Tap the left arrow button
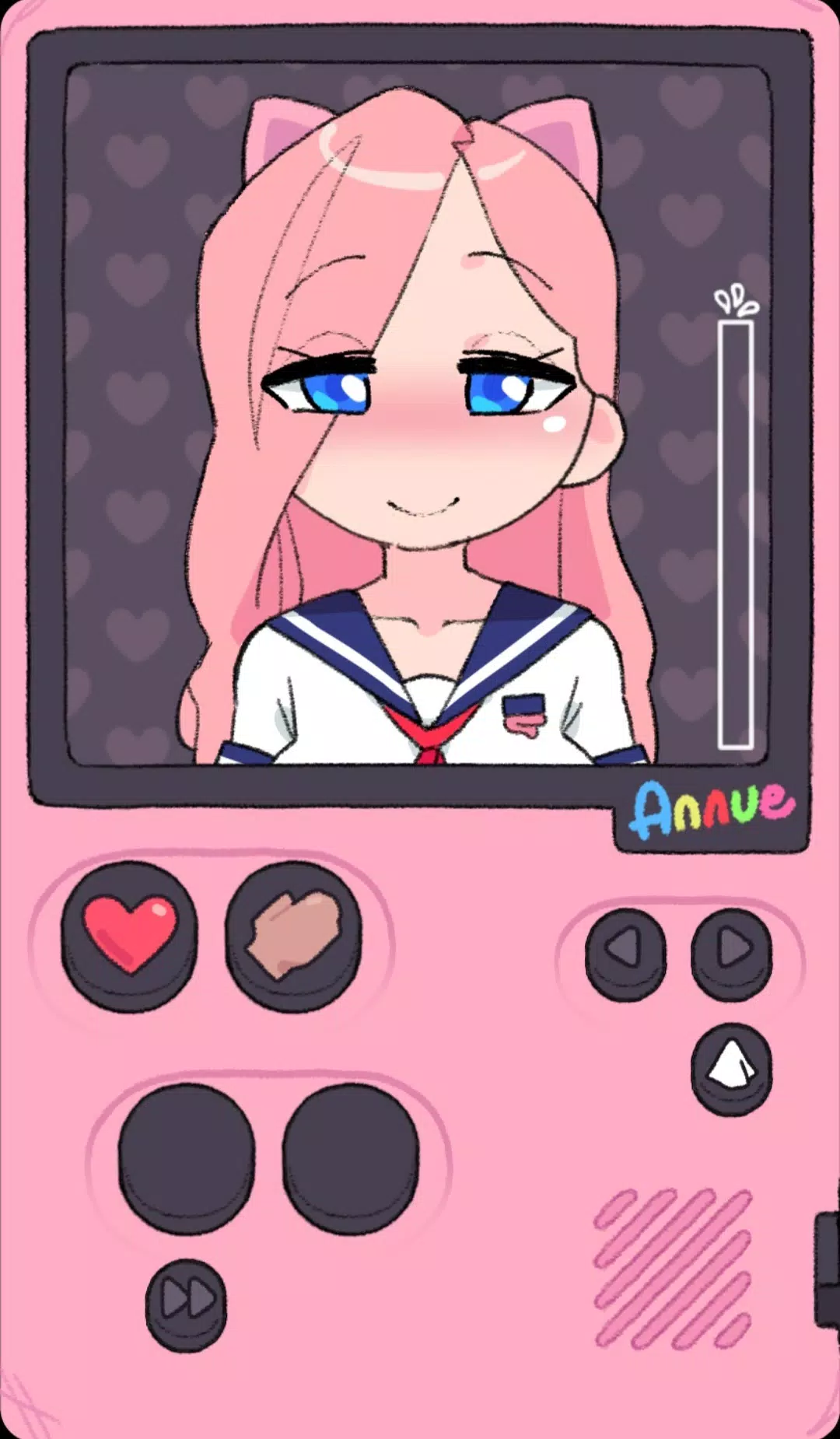 pos(626,954)
